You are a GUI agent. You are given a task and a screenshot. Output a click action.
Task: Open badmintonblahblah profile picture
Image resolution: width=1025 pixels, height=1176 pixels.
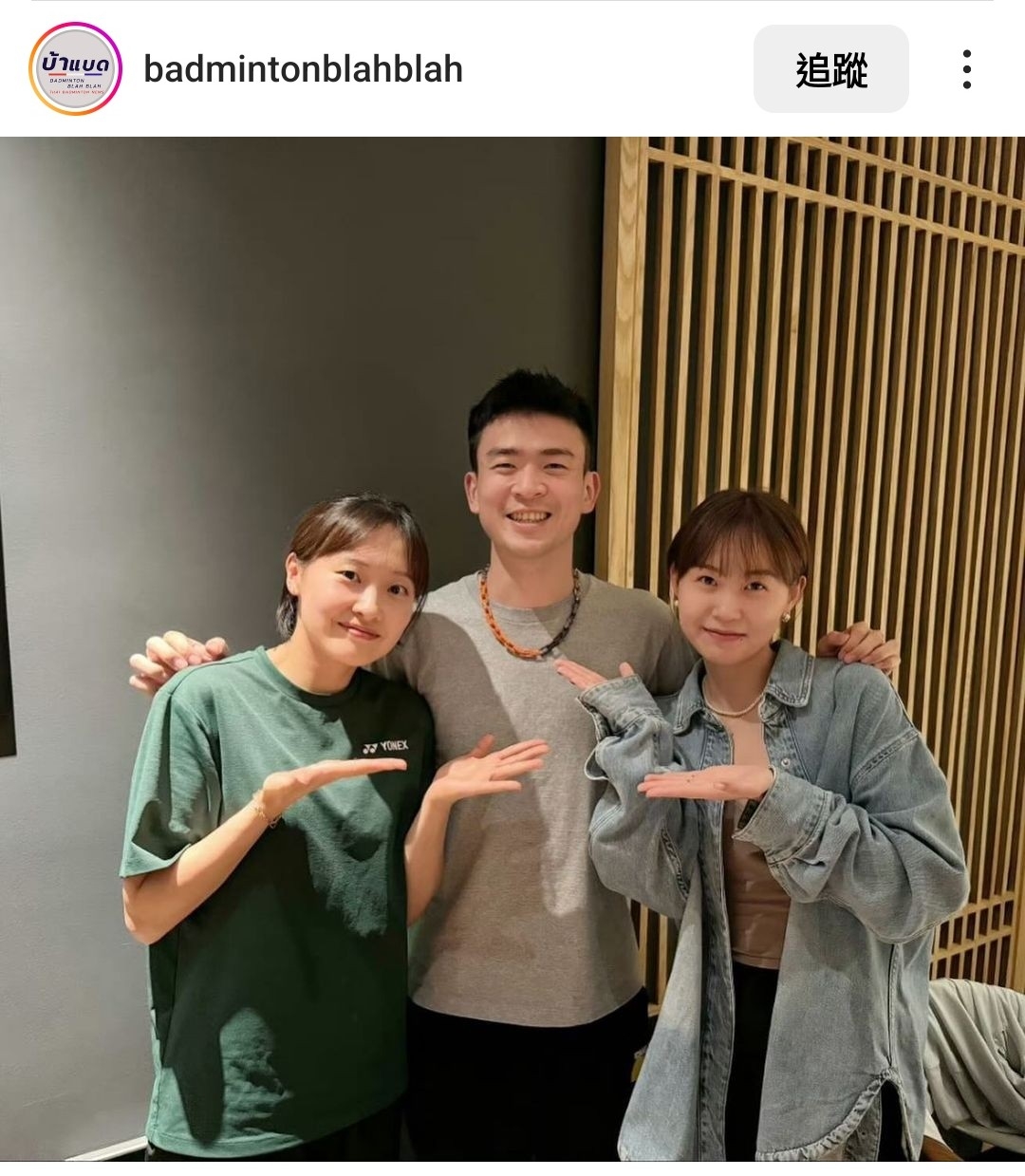click(x=75, y=68)
